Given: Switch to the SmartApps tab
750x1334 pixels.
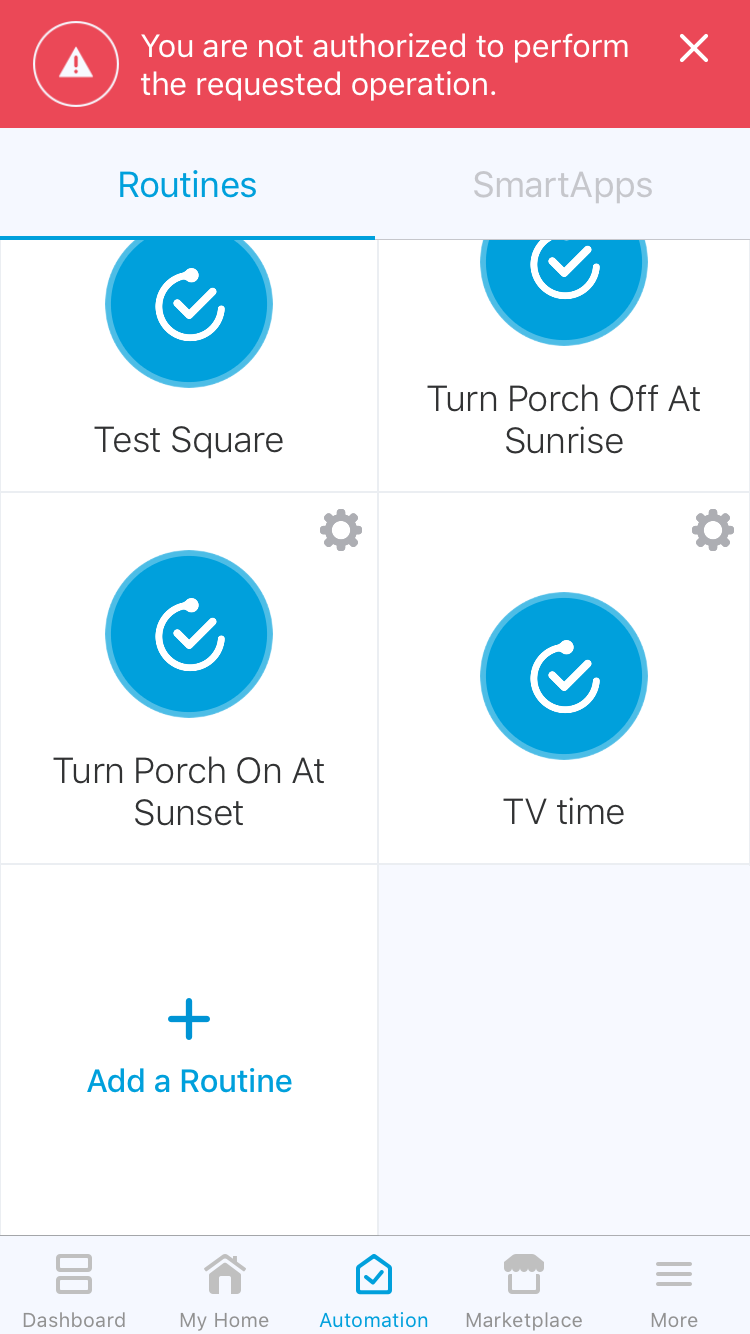Looking at the screenshot, I should [563, 185].
